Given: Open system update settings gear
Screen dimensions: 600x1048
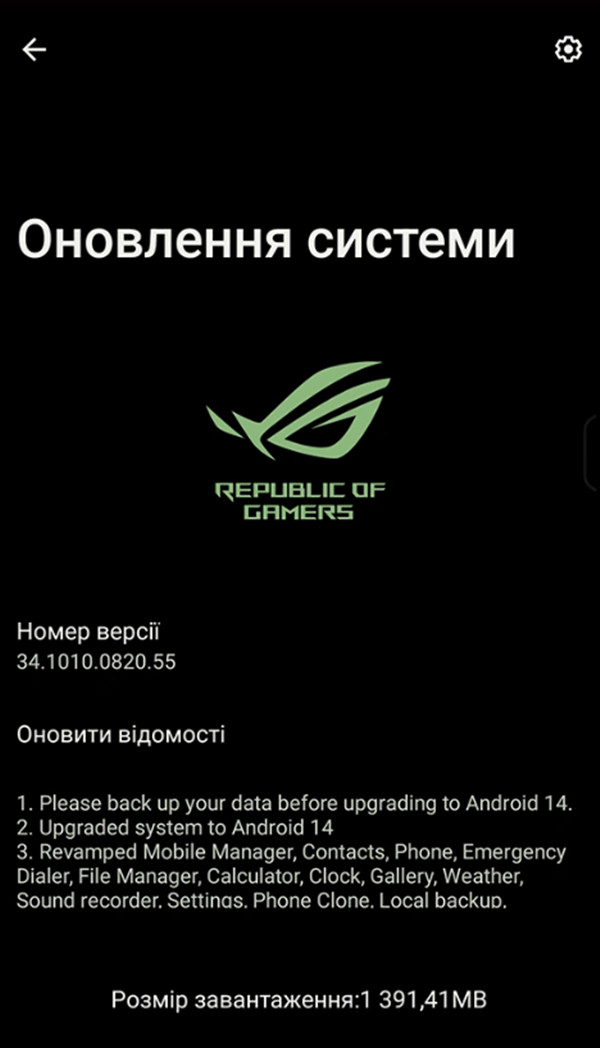Looking at the screenshot, I should [568, 49].
